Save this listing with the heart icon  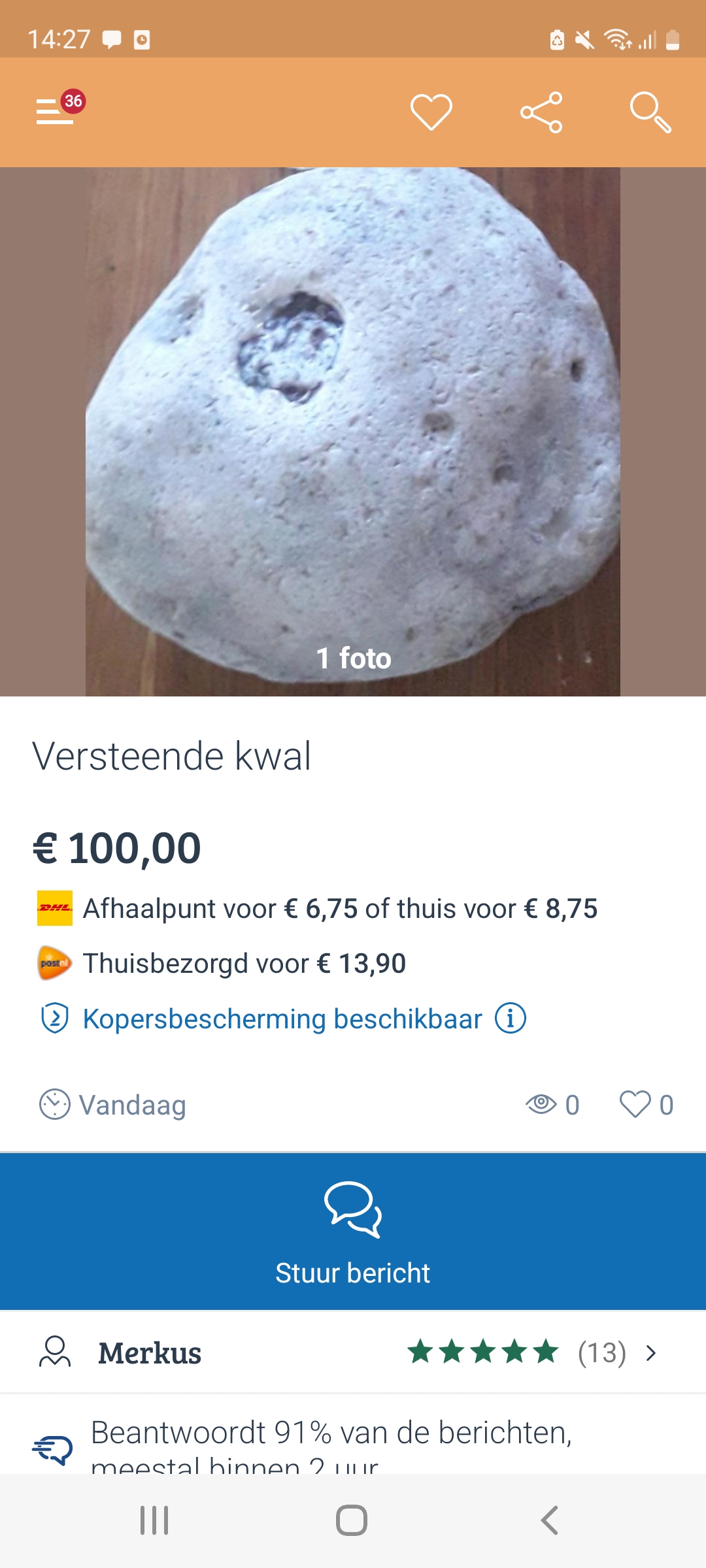click(x=431, y=112)
